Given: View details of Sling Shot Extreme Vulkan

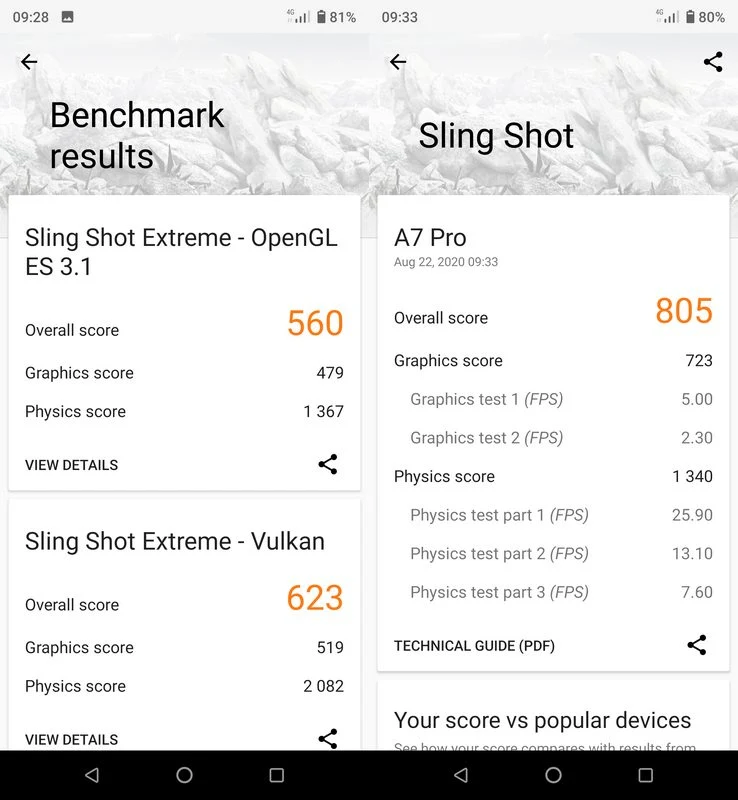Looking at the screenshot, I should (x=71, y=740).
